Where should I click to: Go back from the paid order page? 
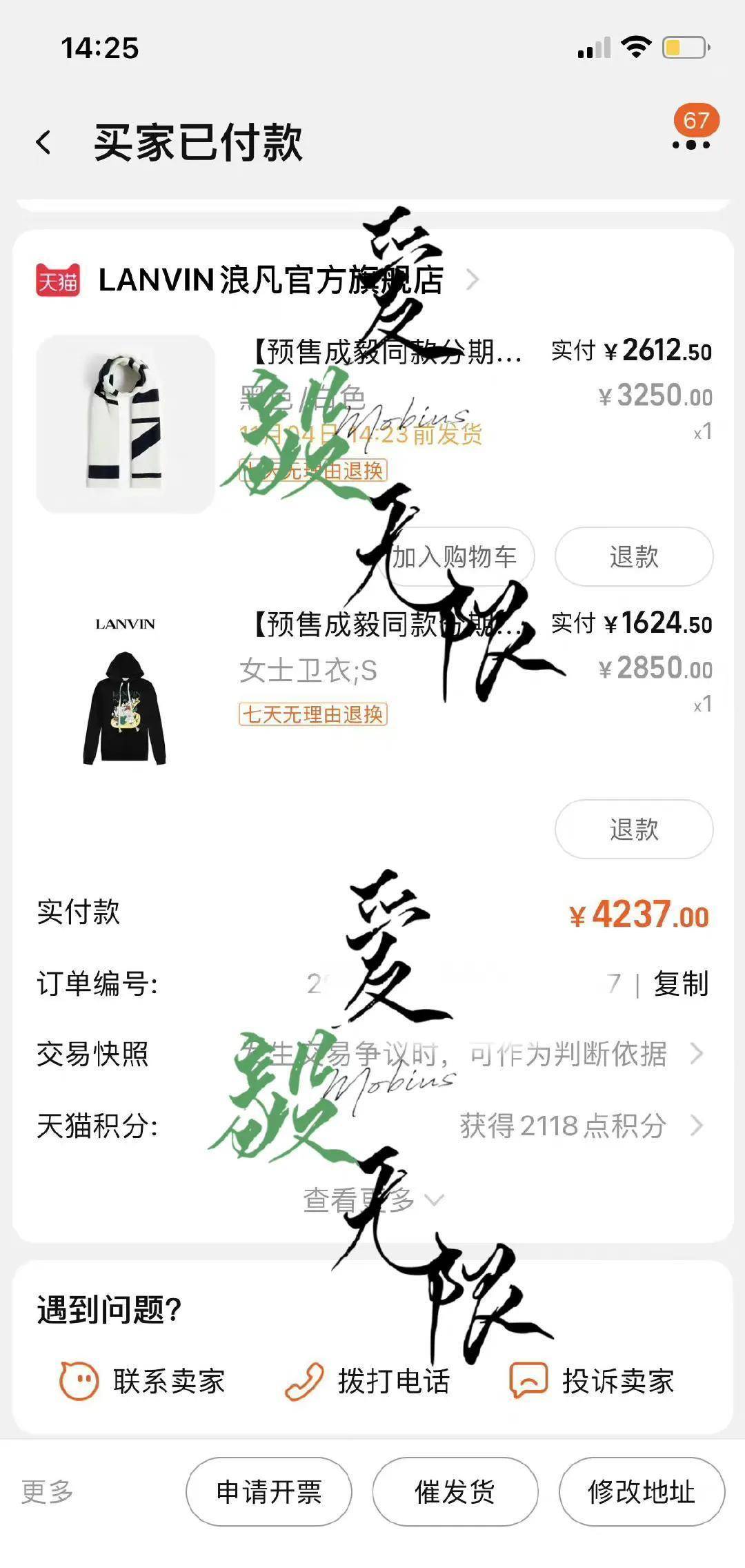43,143
